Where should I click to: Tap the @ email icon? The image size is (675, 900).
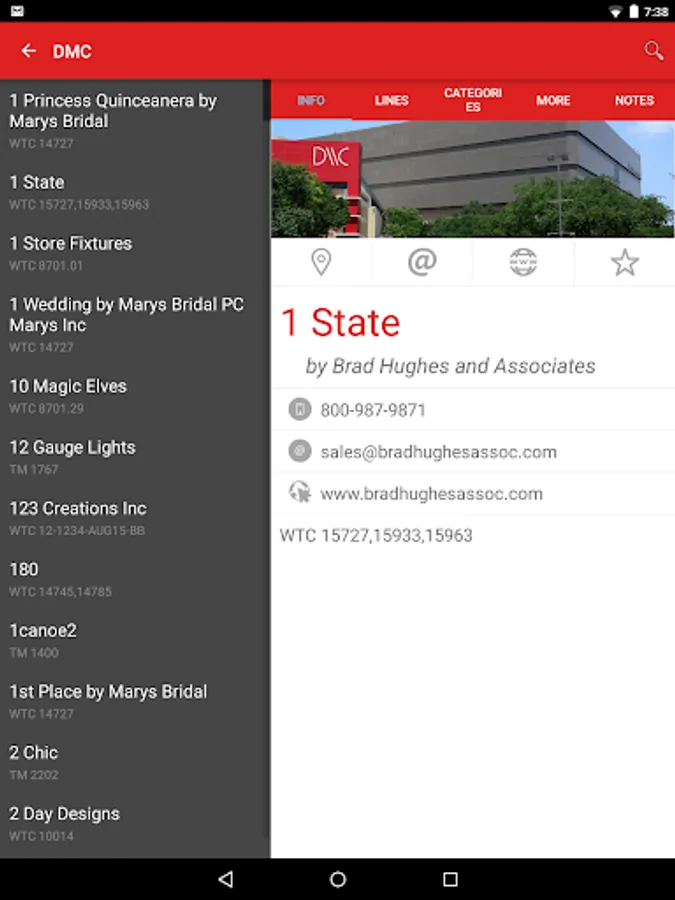(x=422, y=262)
